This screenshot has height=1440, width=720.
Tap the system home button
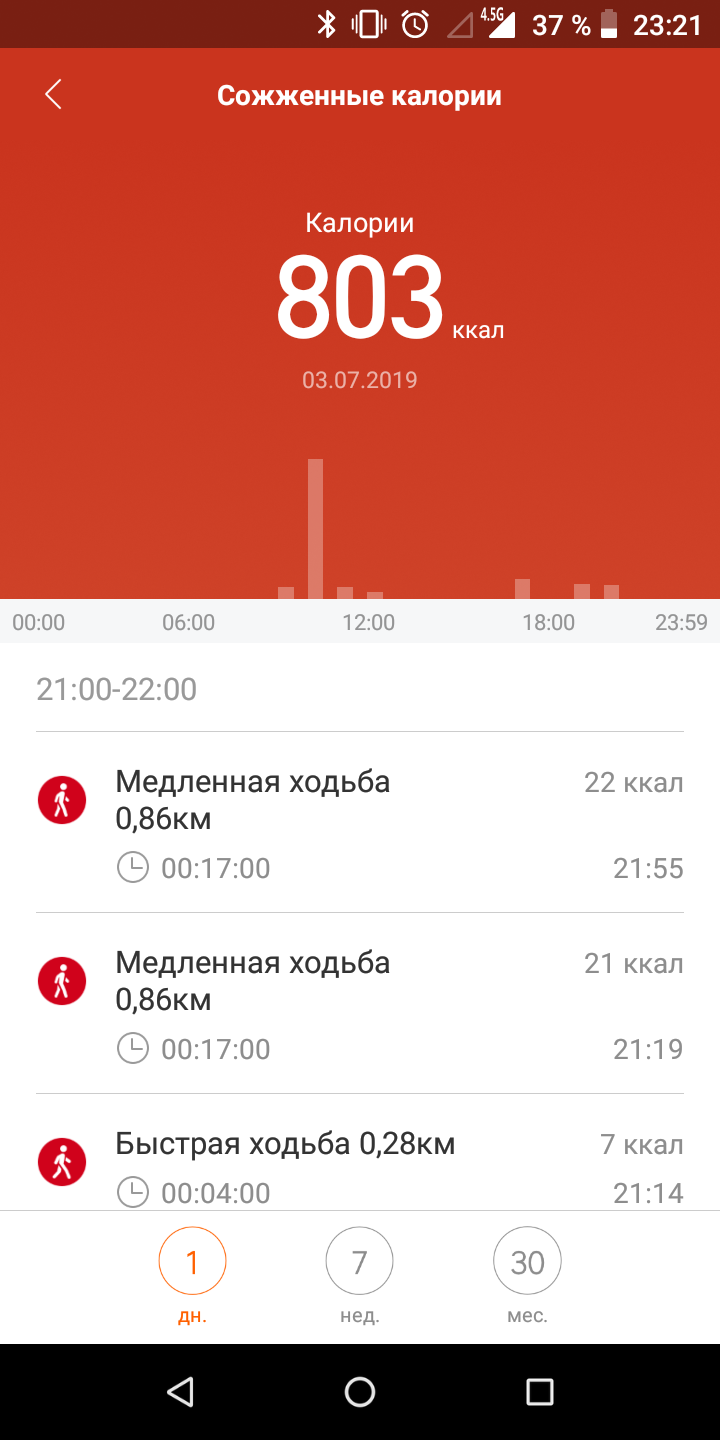point(360,1391)
